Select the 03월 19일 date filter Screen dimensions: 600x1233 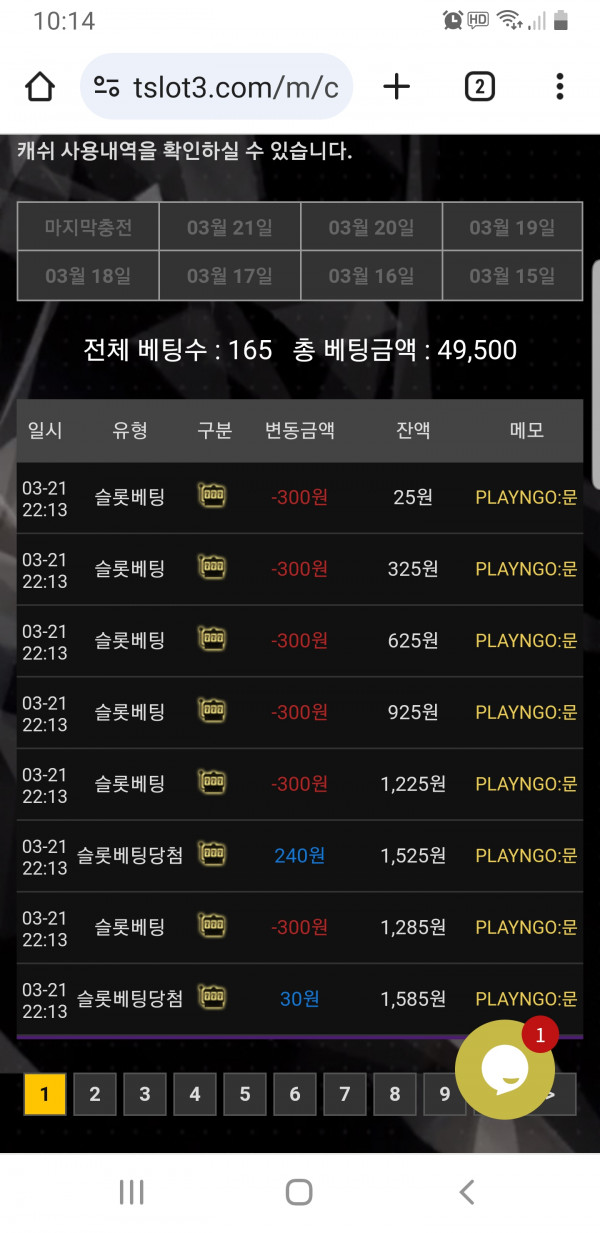click(512, 227)
